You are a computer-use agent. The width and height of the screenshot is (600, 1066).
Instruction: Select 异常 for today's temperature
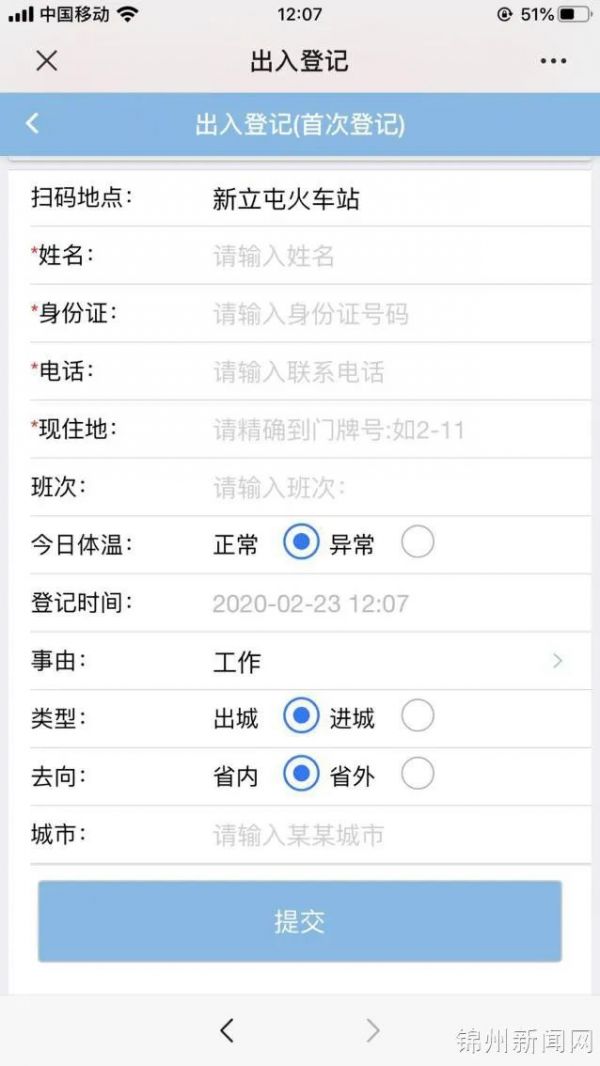tap(417, 544)
